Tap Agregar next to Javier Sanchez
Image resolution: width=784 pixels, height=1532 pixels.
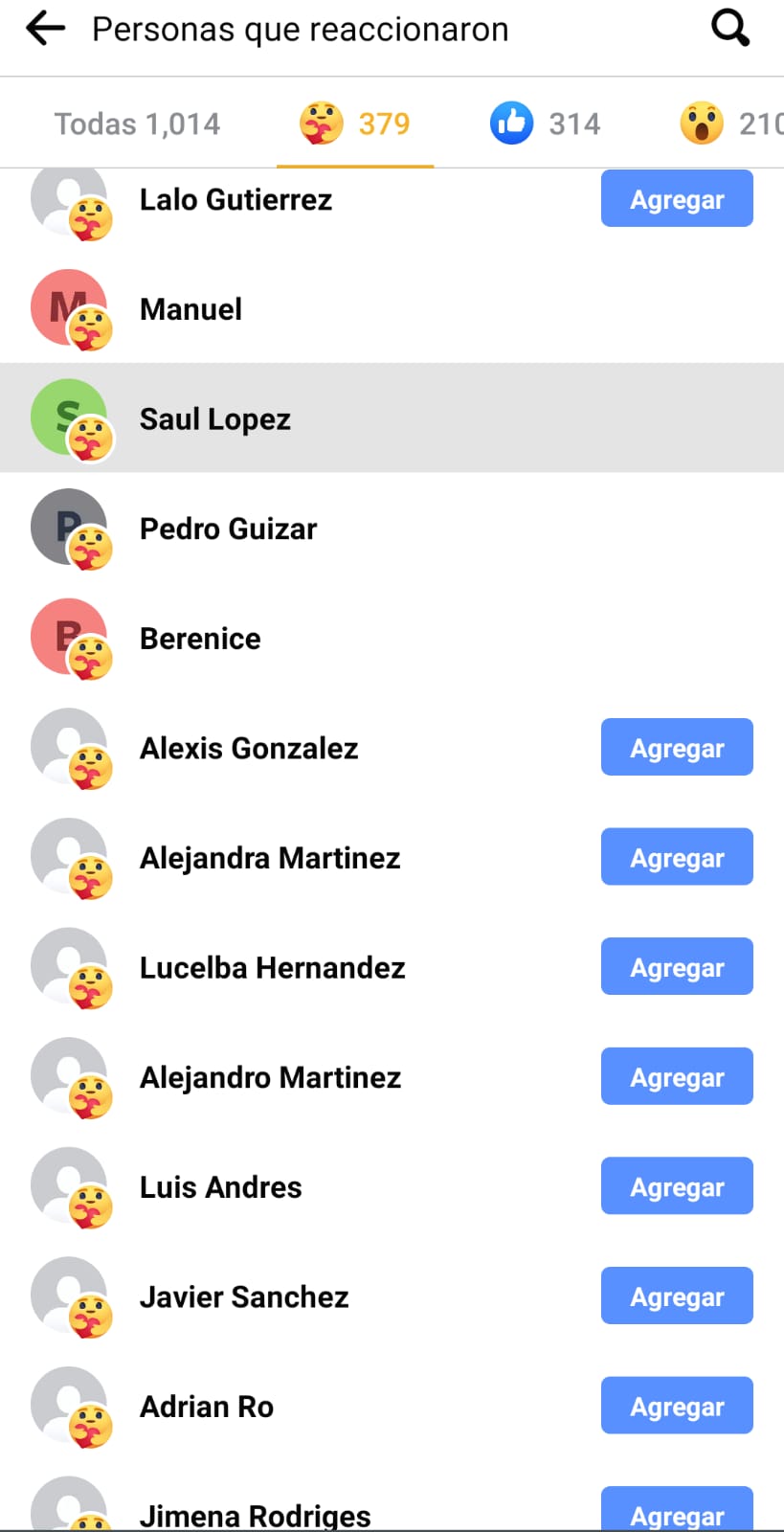point(677,1295)
